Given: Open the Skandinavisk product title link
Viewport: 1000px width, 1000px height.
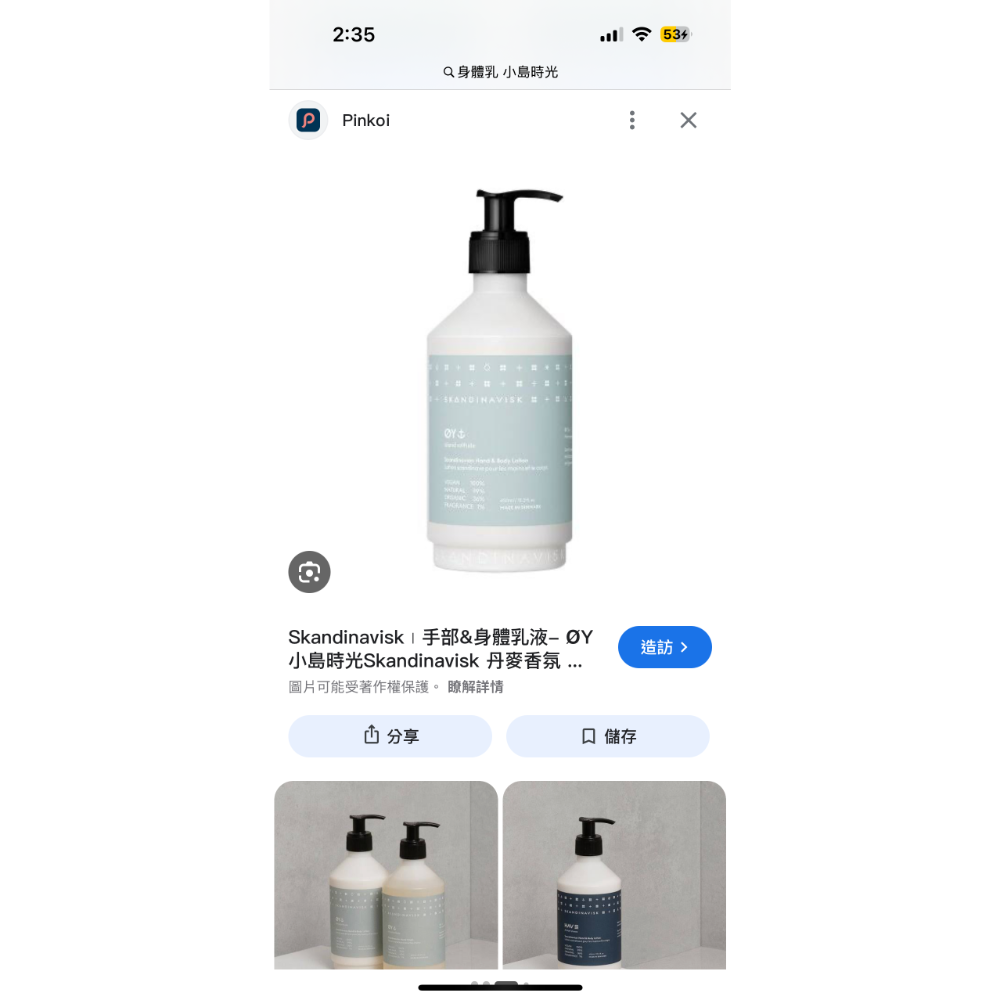Looking at the screenshot, I should tap(441, 649).
